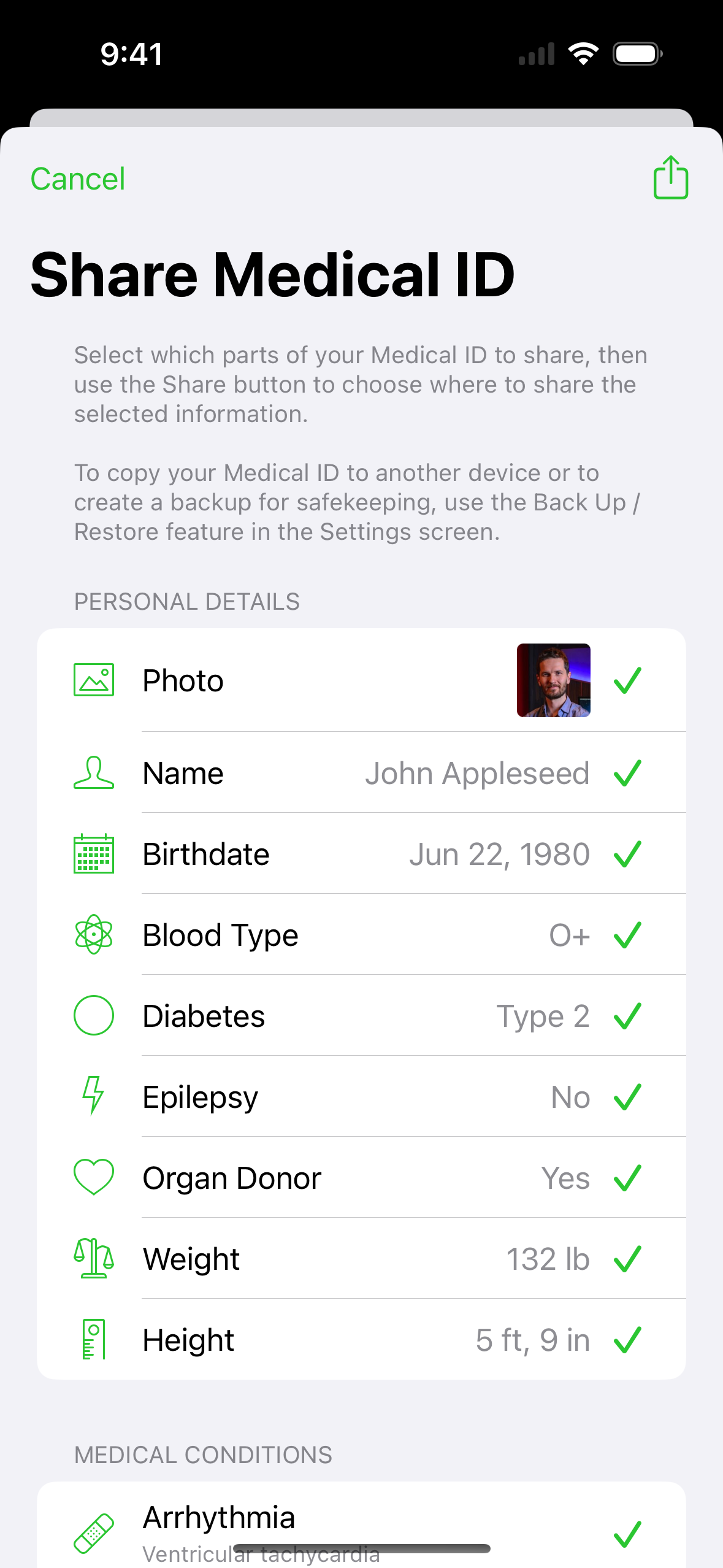Deselect the Name John Appleseed row
This screenshot has width=723, height=1568.
(x=627, y=773)
